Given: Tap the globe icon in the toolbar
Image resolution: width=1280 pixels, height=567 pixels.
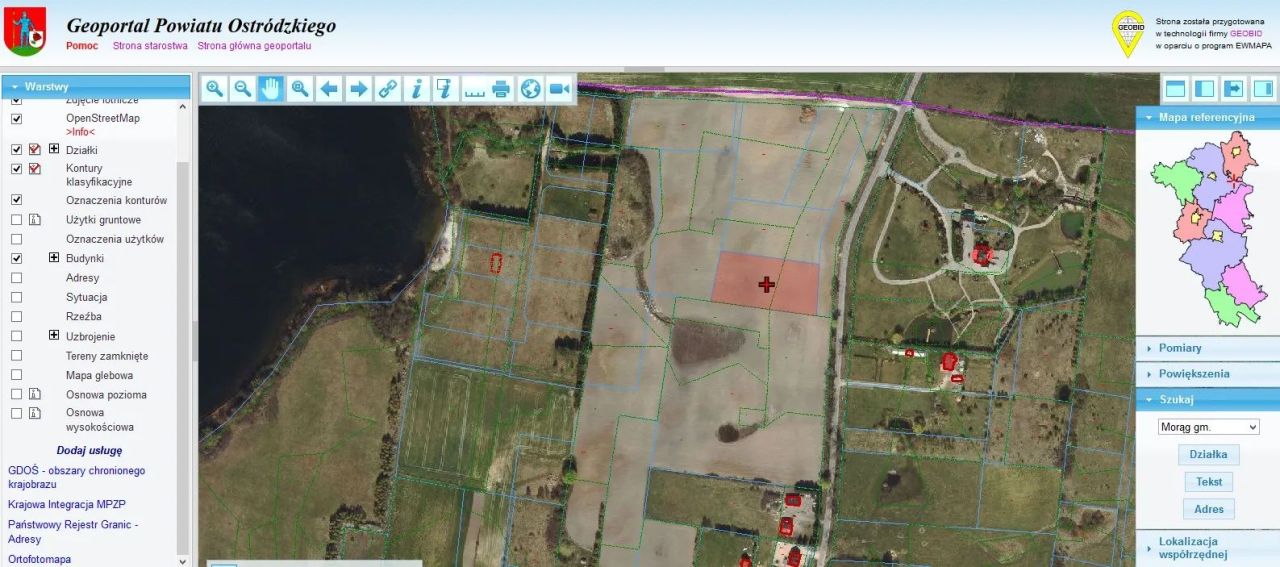Looking at the screenshot, I should (x=530, y=89).
